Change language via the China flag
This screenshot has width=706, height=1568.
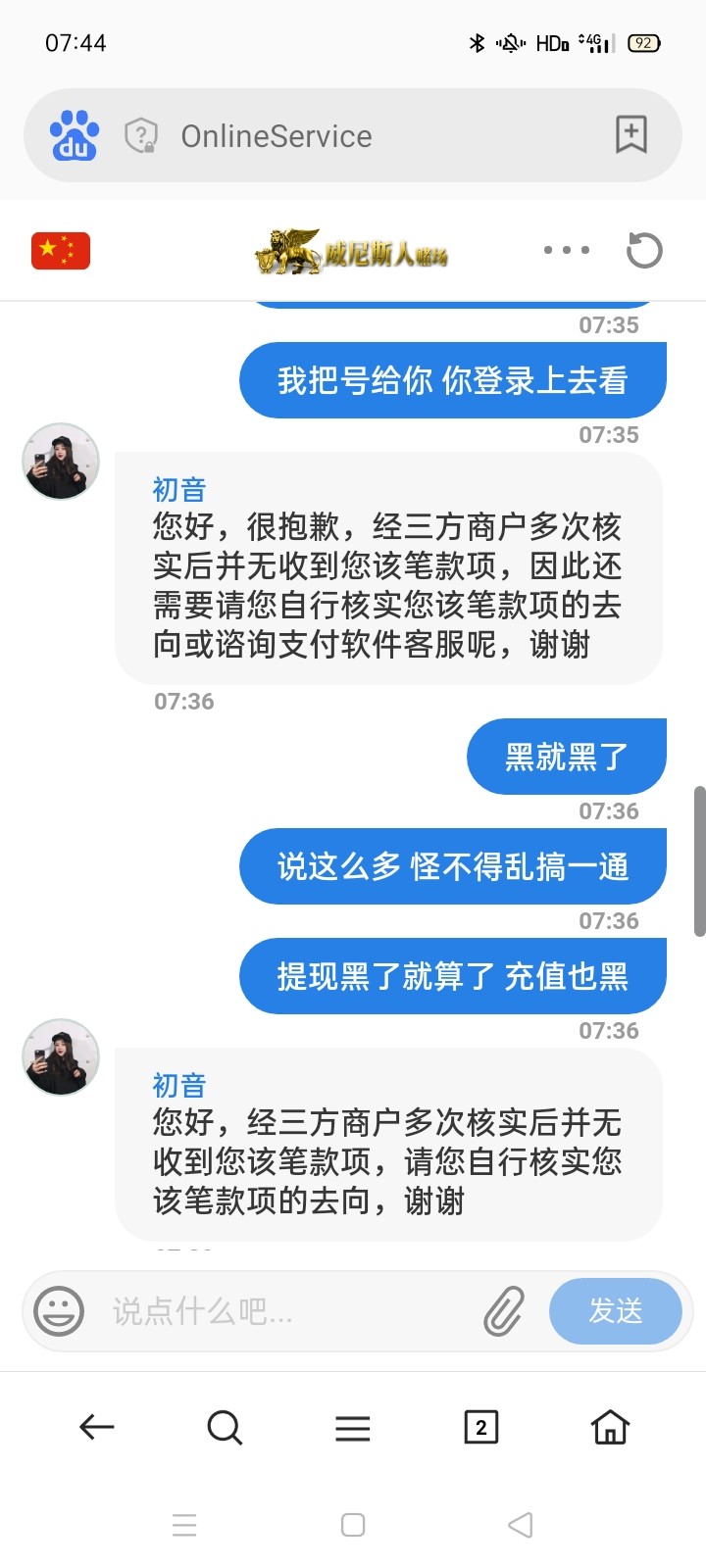pos(61,251)
